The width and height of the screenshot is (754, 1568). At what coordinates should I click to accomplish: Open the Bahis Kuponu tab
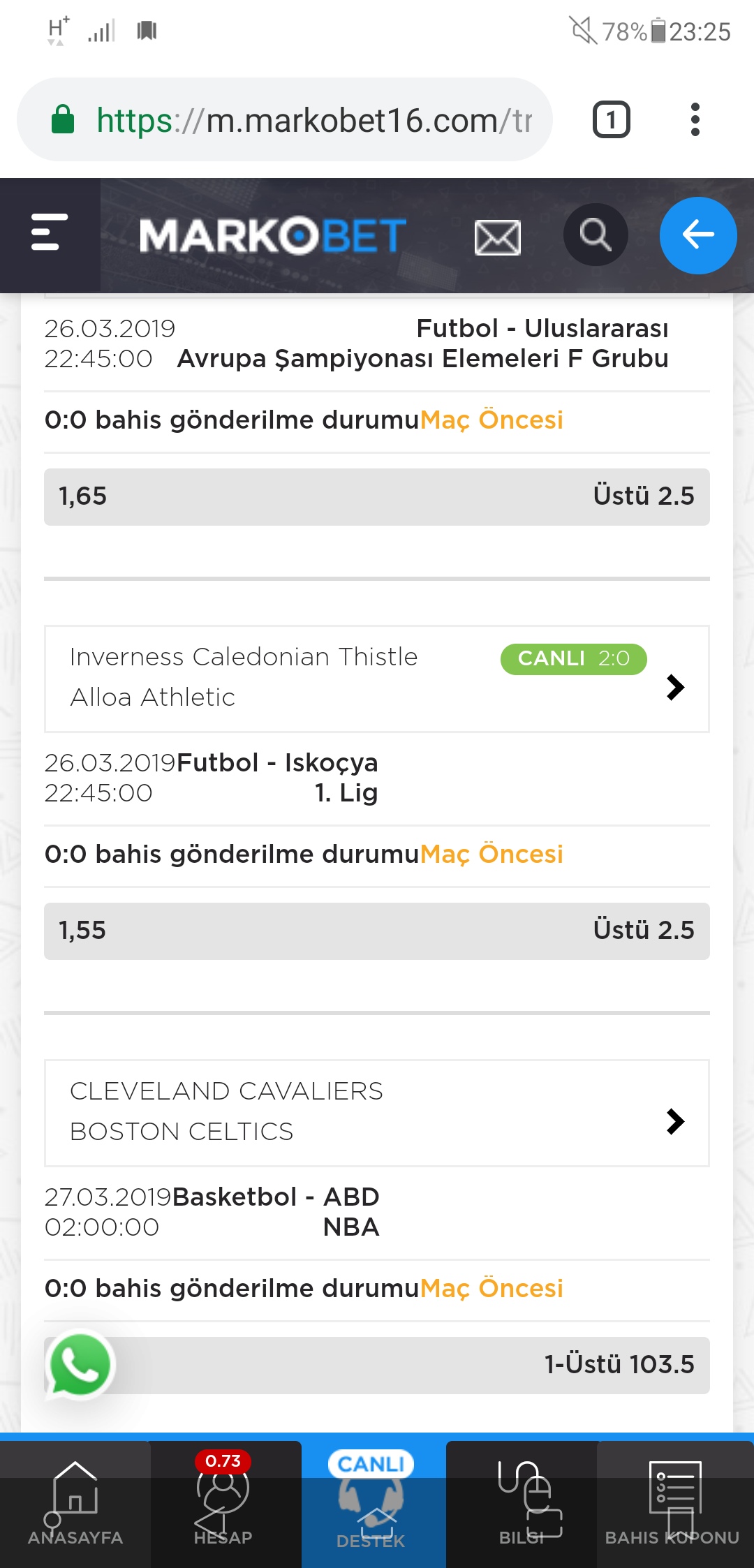tap(672, 1503)
